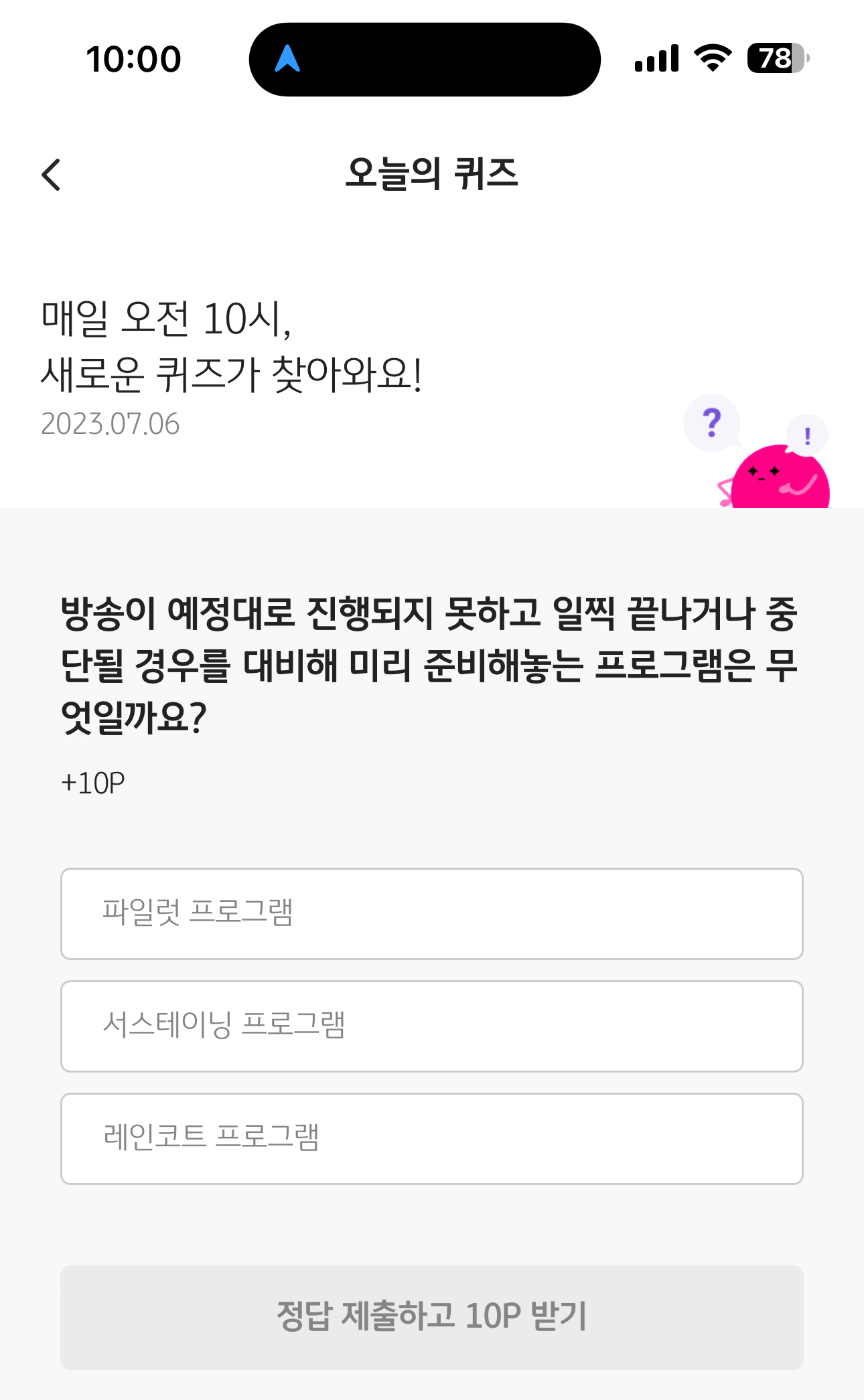Choose the 서스테이닝 프로그램 option
Viewport: 864px width, 1400px height.
432,1026
